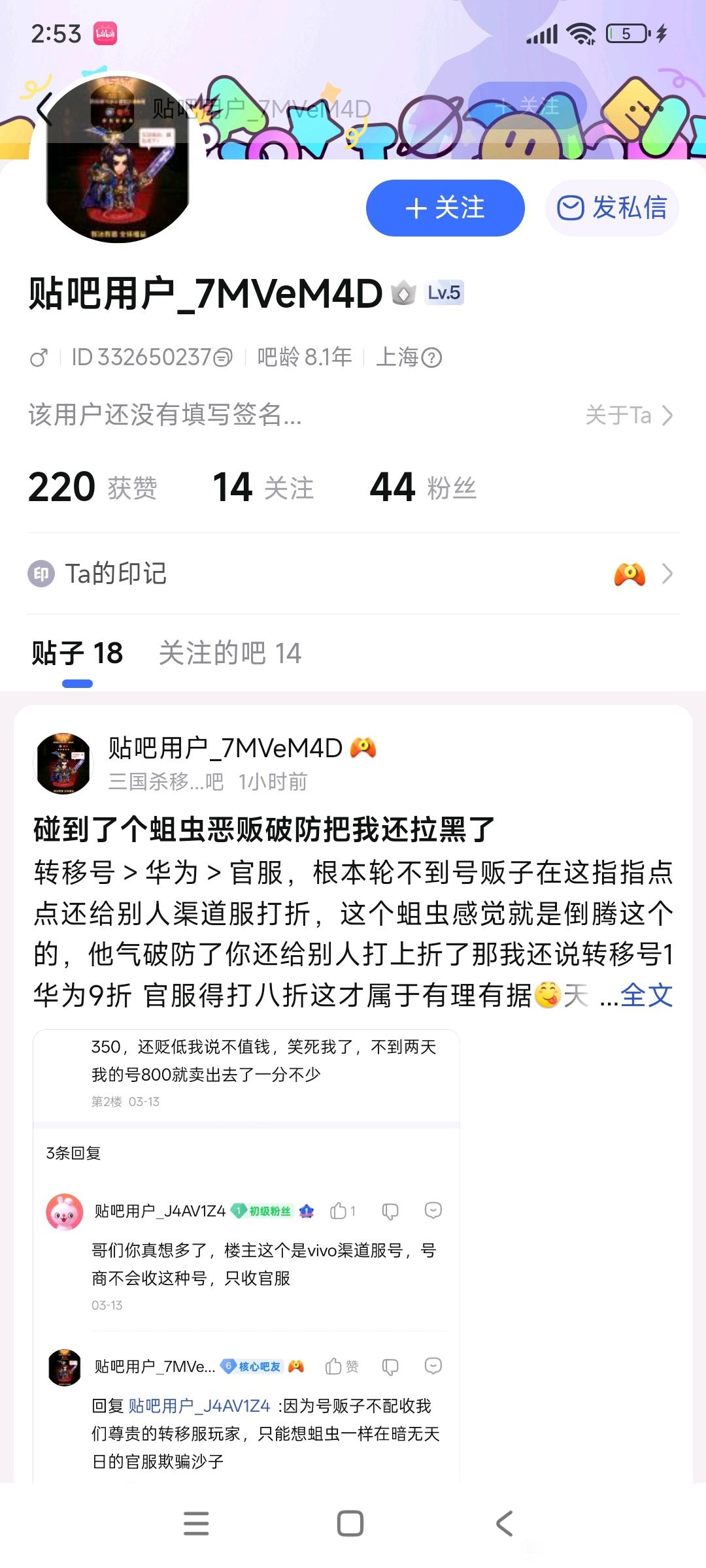
Task: Copy the ID 332650237 with copy icon
Action: pos(224,358)
